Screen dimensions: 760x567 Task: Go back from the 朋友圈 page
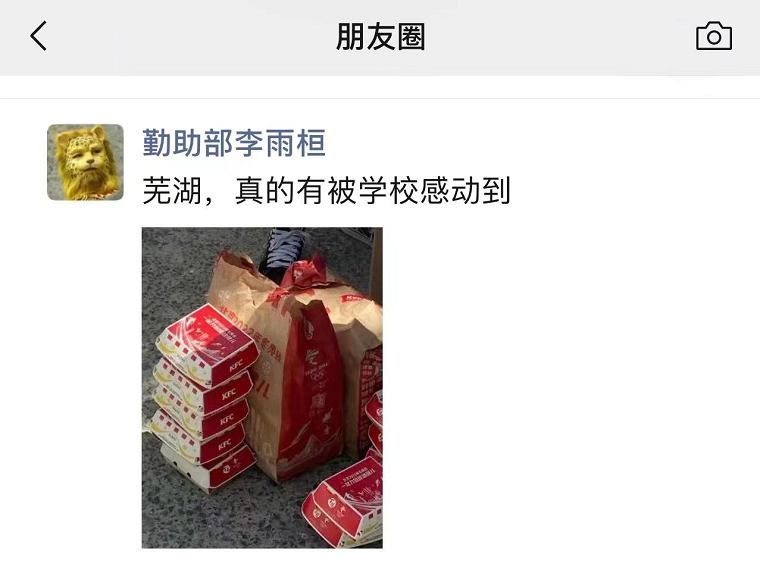coord(38,37)
